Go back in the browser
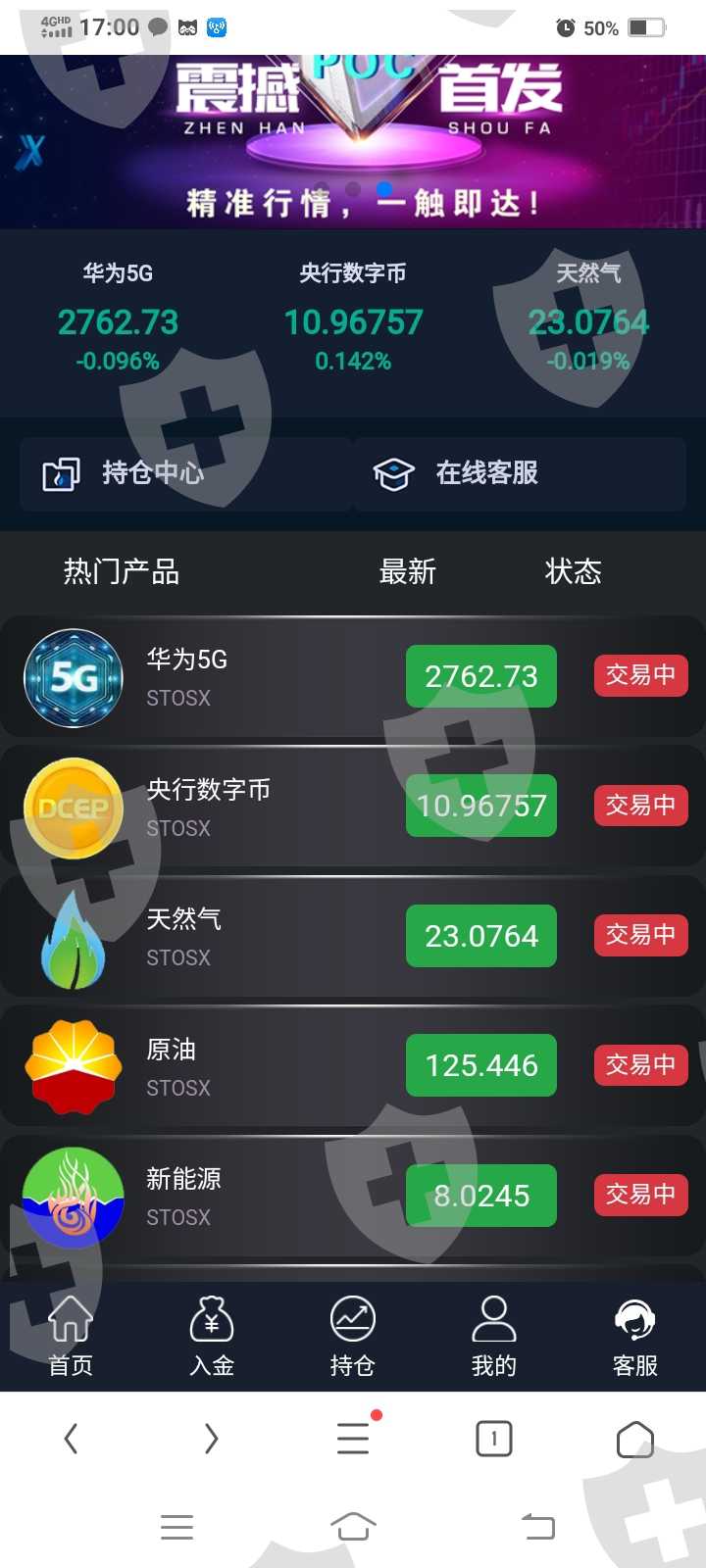Image resolution: width=706 pixels, height=1568 pixels. coord(71,1438)
